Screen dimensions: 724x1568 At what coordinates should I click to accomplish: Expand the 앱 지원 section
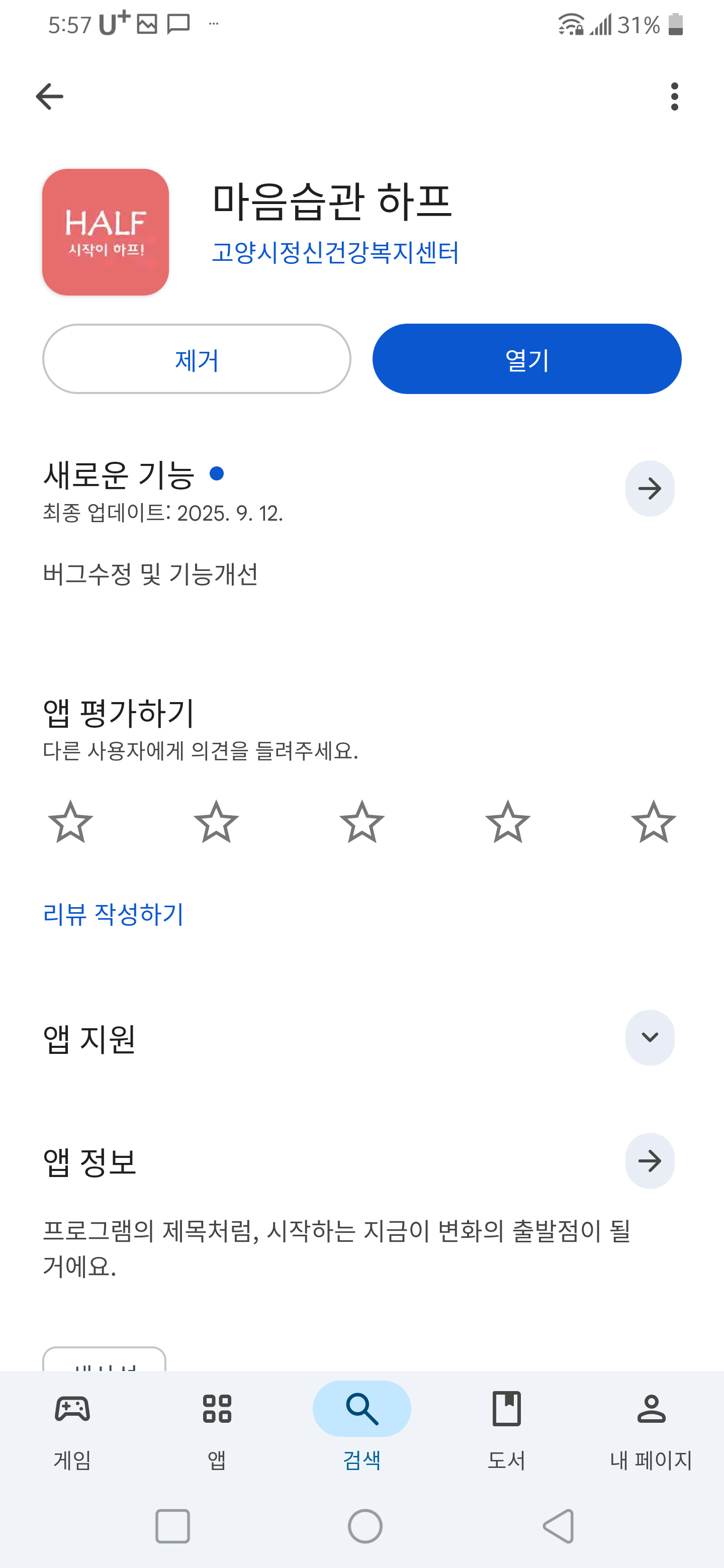click(x=649, y=1038)
